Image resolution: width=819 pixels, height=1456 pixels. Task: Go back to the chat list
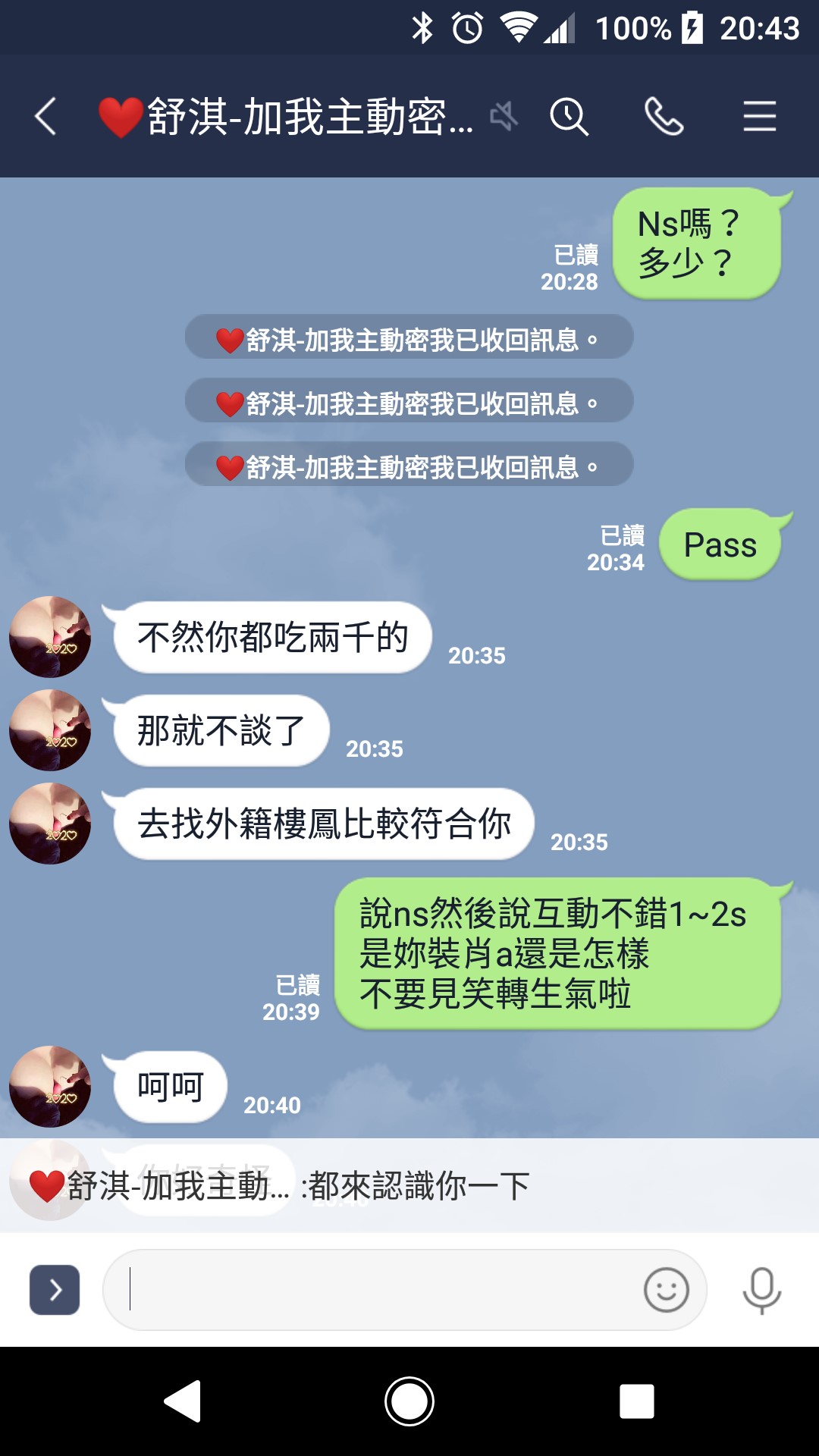click(45, 117)
